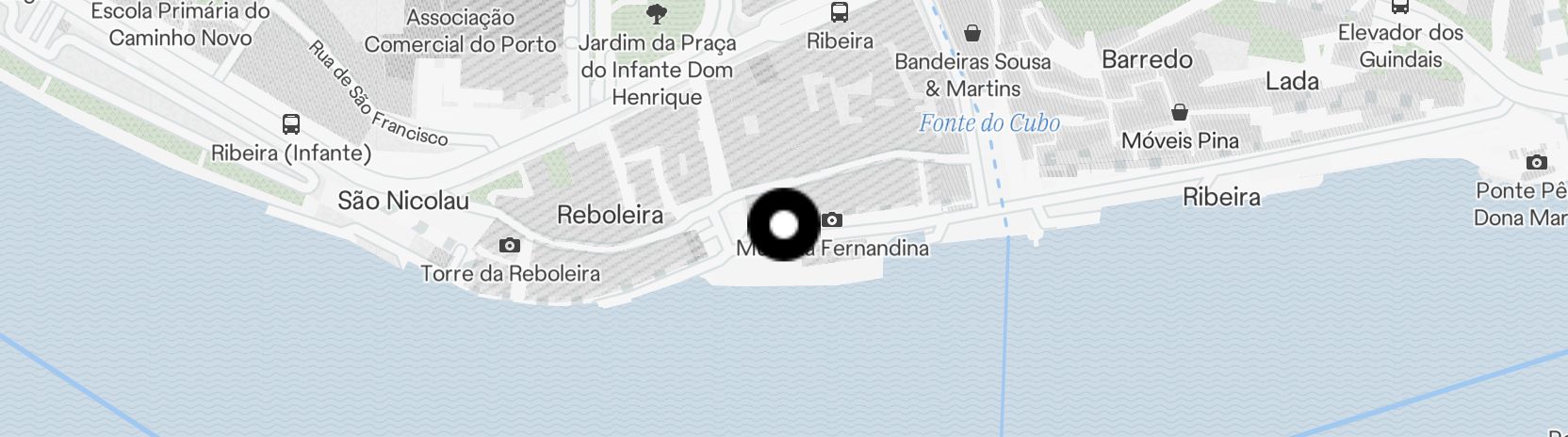1568x437 pixels.
Task: Select the Jardim da Praça do Infante park
Action: [657, 14]
